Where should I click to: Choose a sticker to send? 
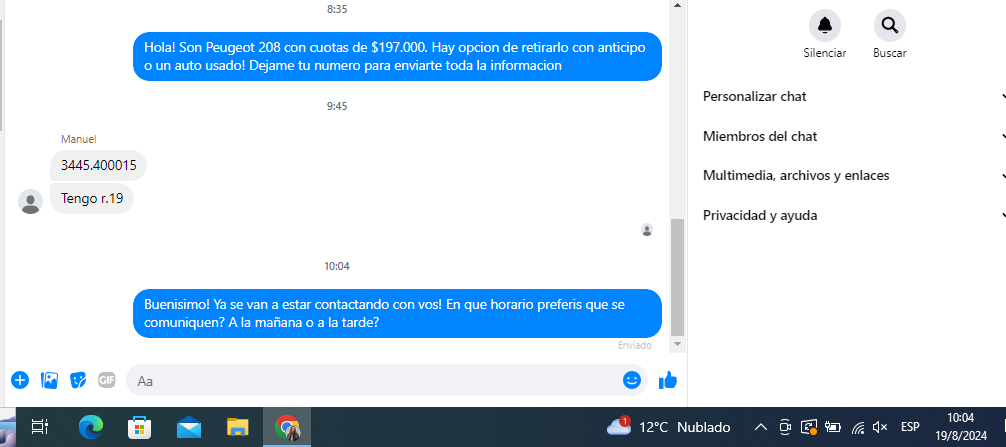pyautogui.click(x=77, y=380)
